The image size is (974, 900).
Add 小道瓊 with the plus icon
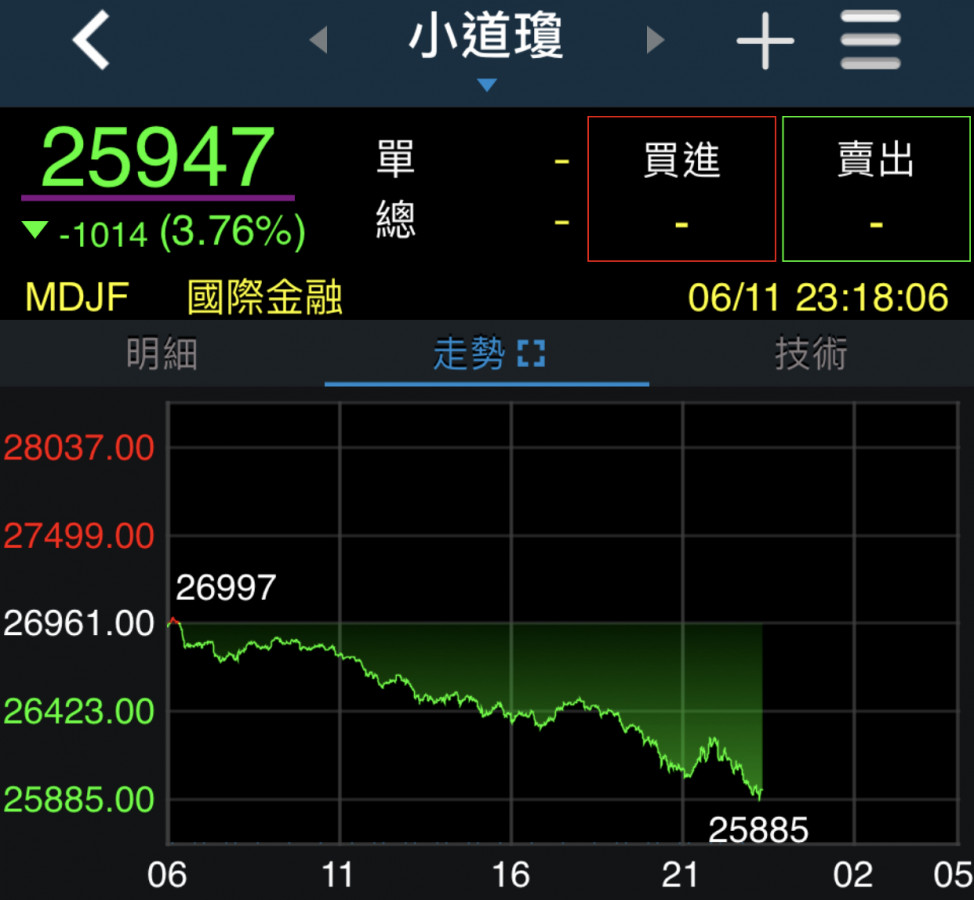[765, 42]
